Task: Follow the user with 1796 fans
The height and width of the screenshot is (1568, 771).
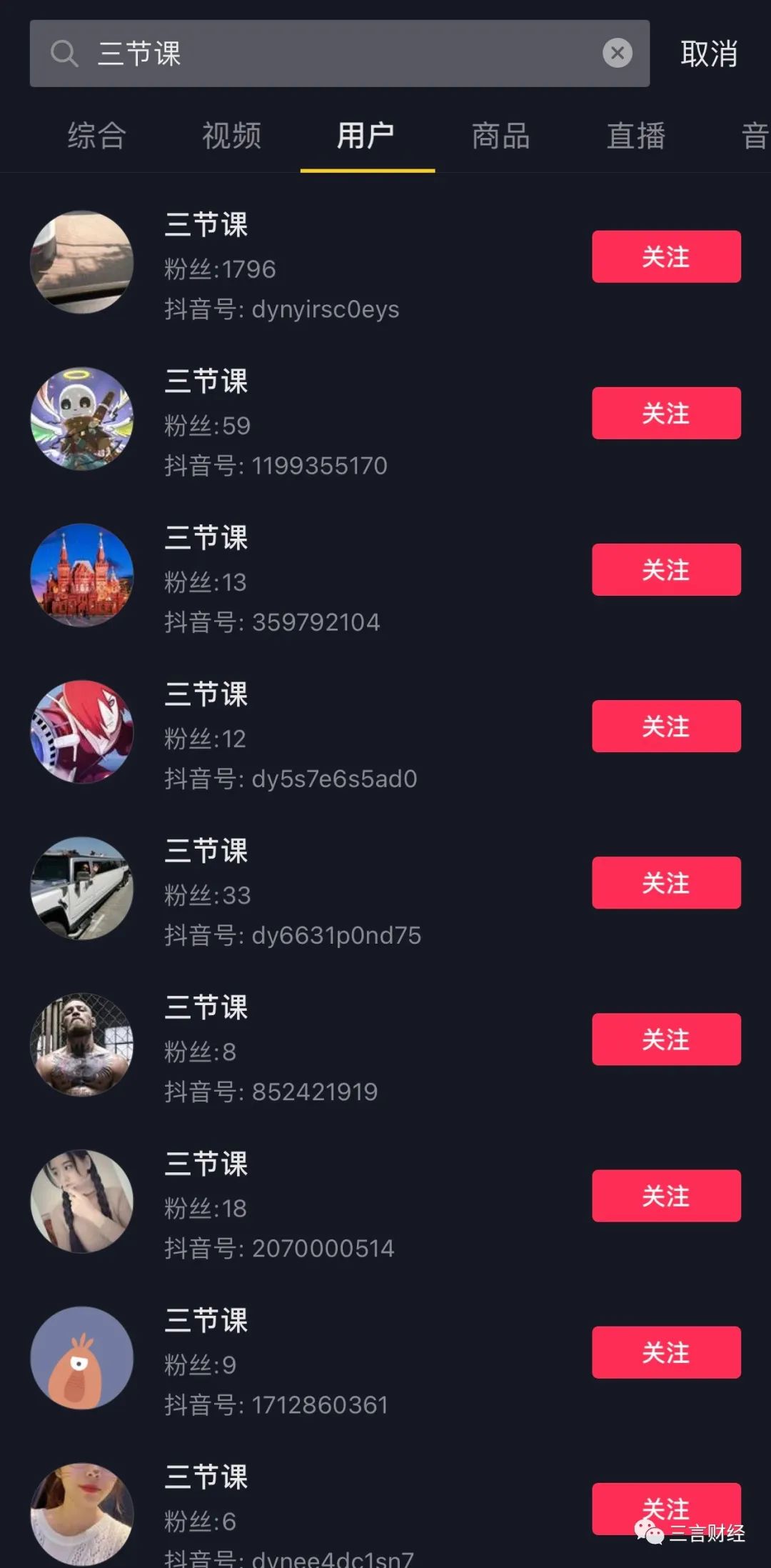Action: coord(666,256)
